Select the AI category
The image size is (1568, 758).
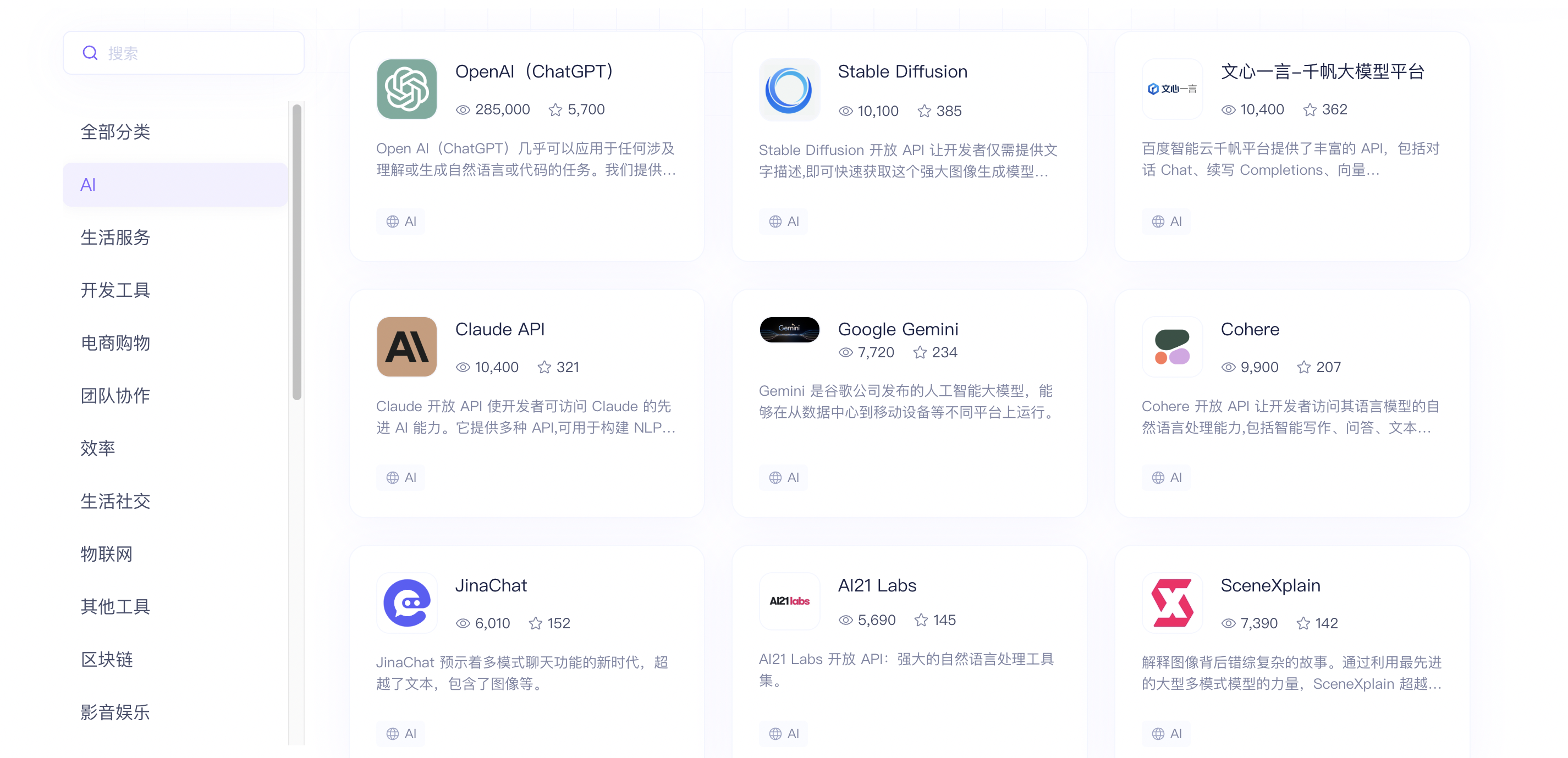click(175, 184)
